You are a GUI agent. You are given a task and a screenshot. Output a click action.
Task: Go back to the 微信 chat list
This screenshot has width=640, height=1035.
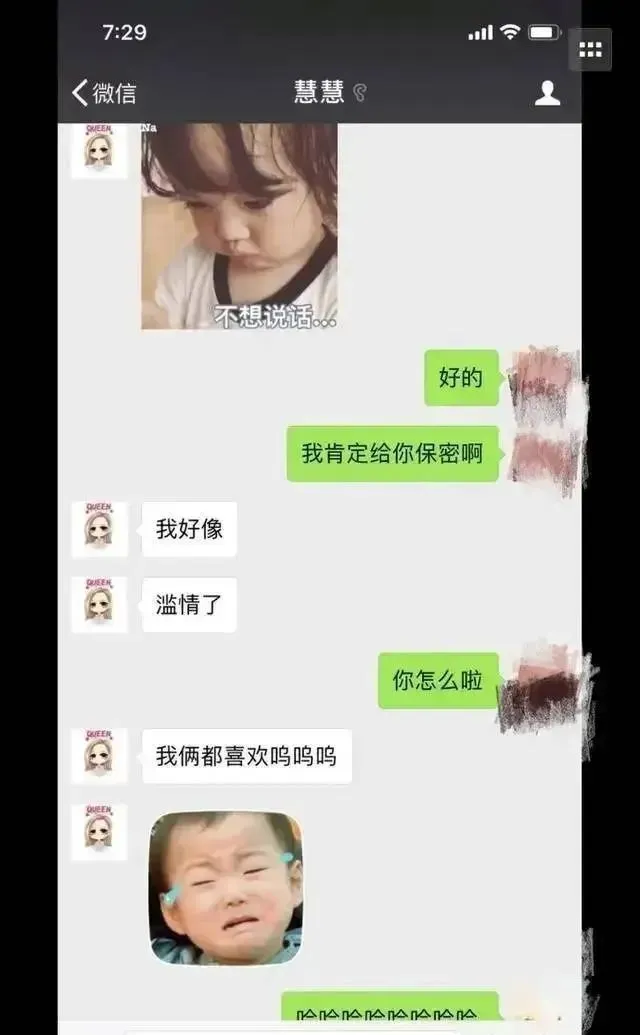click(102, 93)
